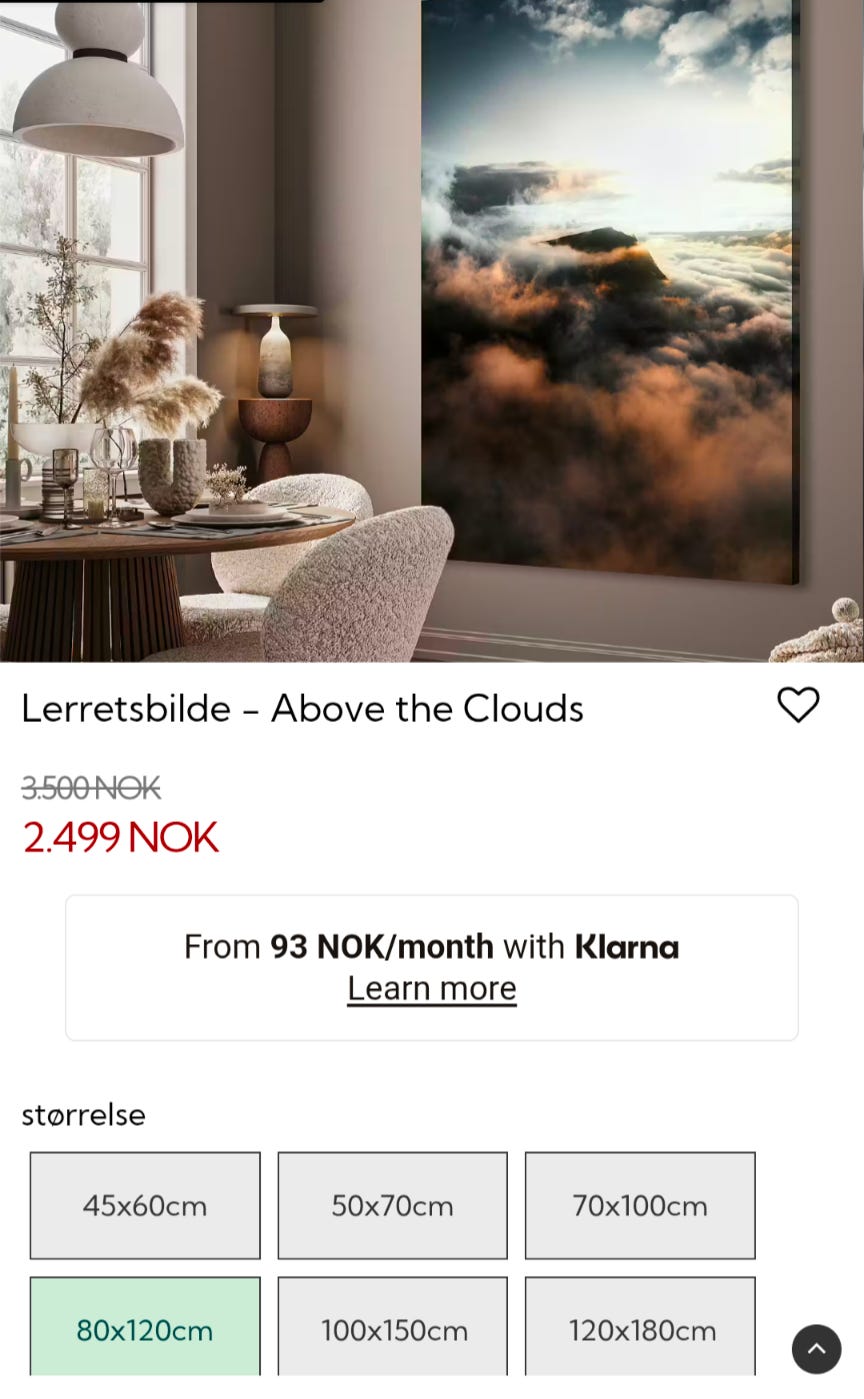Screen dimensions: 864x1399
Task: Click the red sale price 2.499 NOK
Action: point(120,837)
